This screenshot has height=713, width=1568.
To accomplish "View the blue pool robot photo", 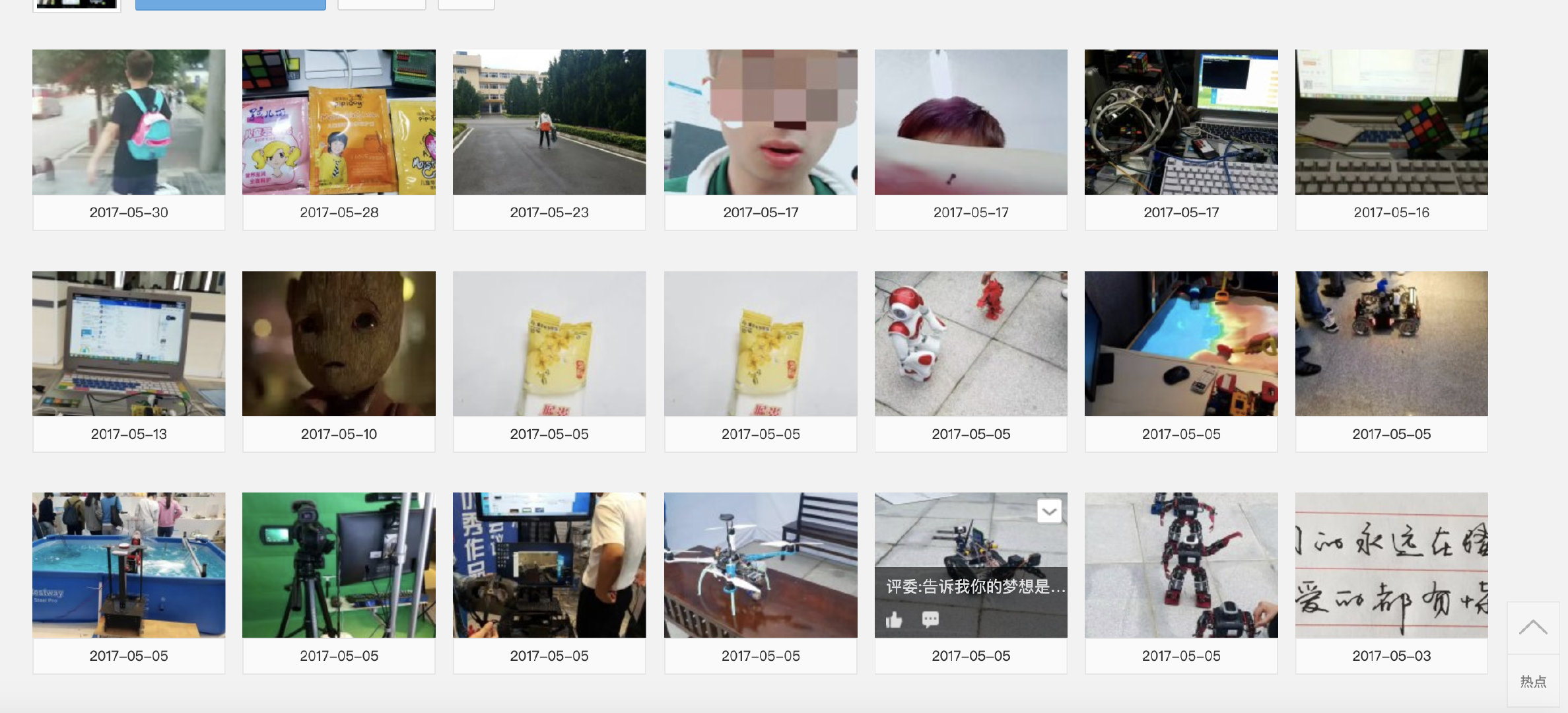I will pos(129,565).
